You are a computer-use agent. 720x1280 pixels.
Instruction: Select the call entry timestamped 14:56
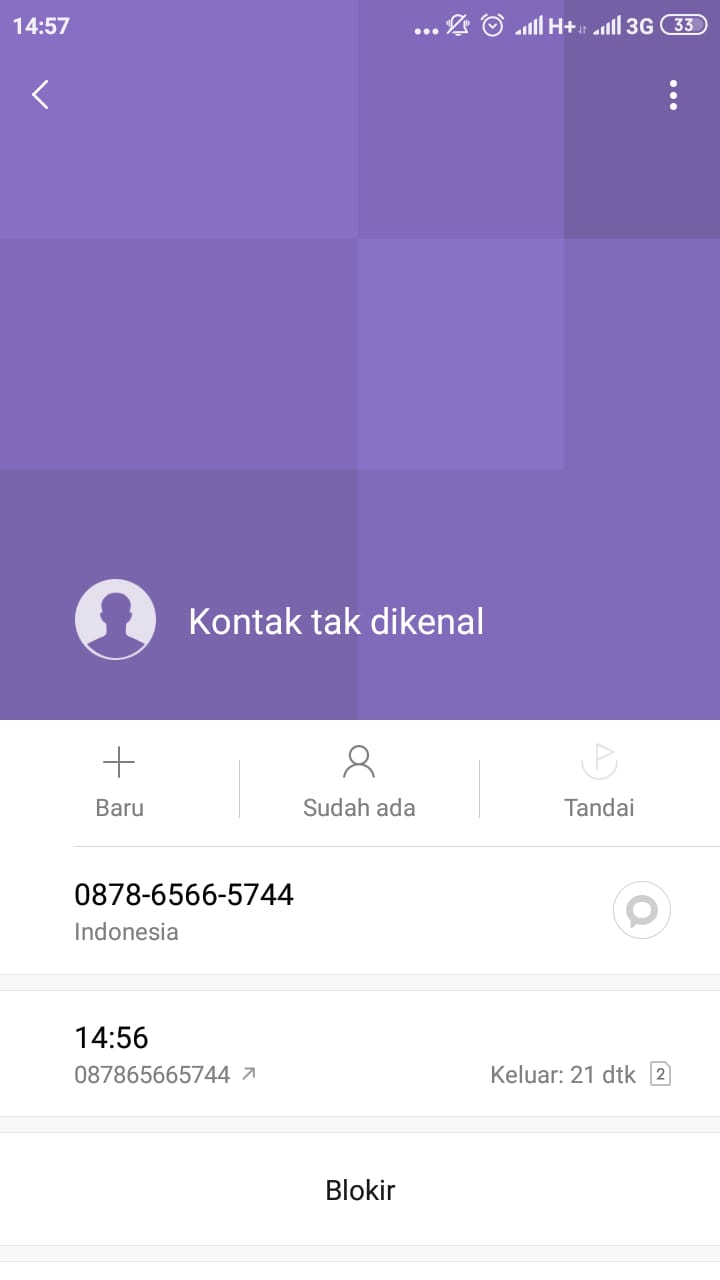click(111, 1039)
